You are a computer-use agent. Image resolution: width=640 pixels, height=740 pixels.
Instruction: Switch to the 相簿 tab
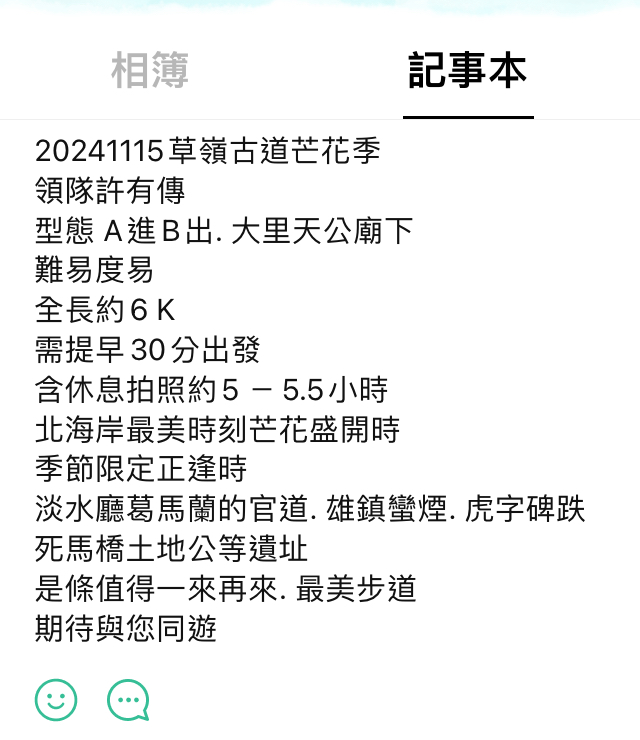pyautogui.click(x=150, y=71)
